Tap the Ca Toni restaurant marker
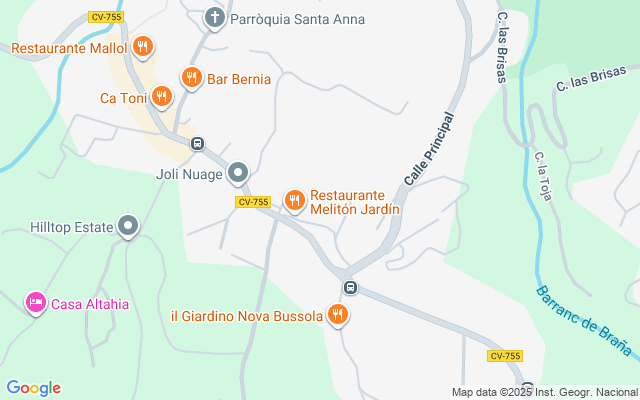Screen dimensions: 640x400 162,97
